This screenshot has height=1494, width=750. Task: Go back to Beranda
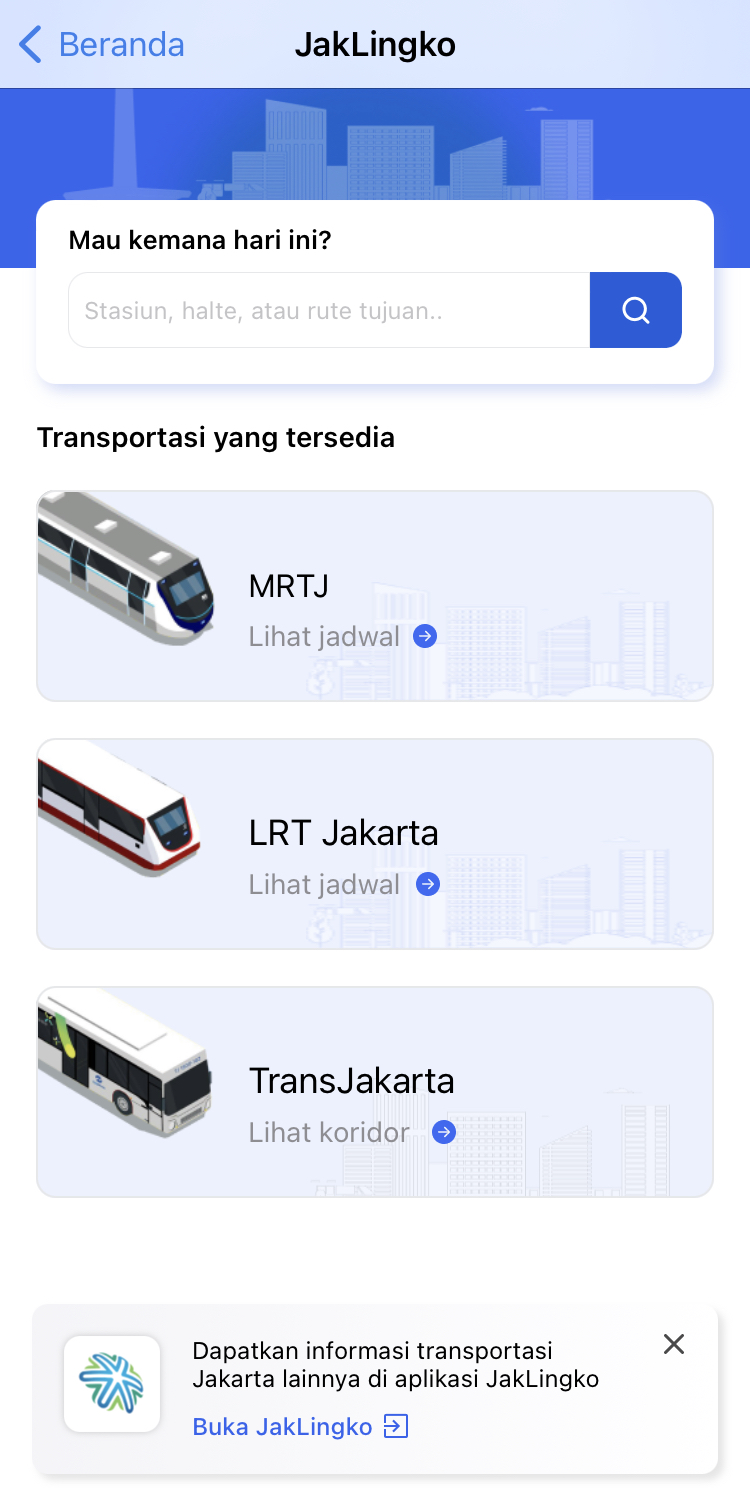(x=100, y=45)
